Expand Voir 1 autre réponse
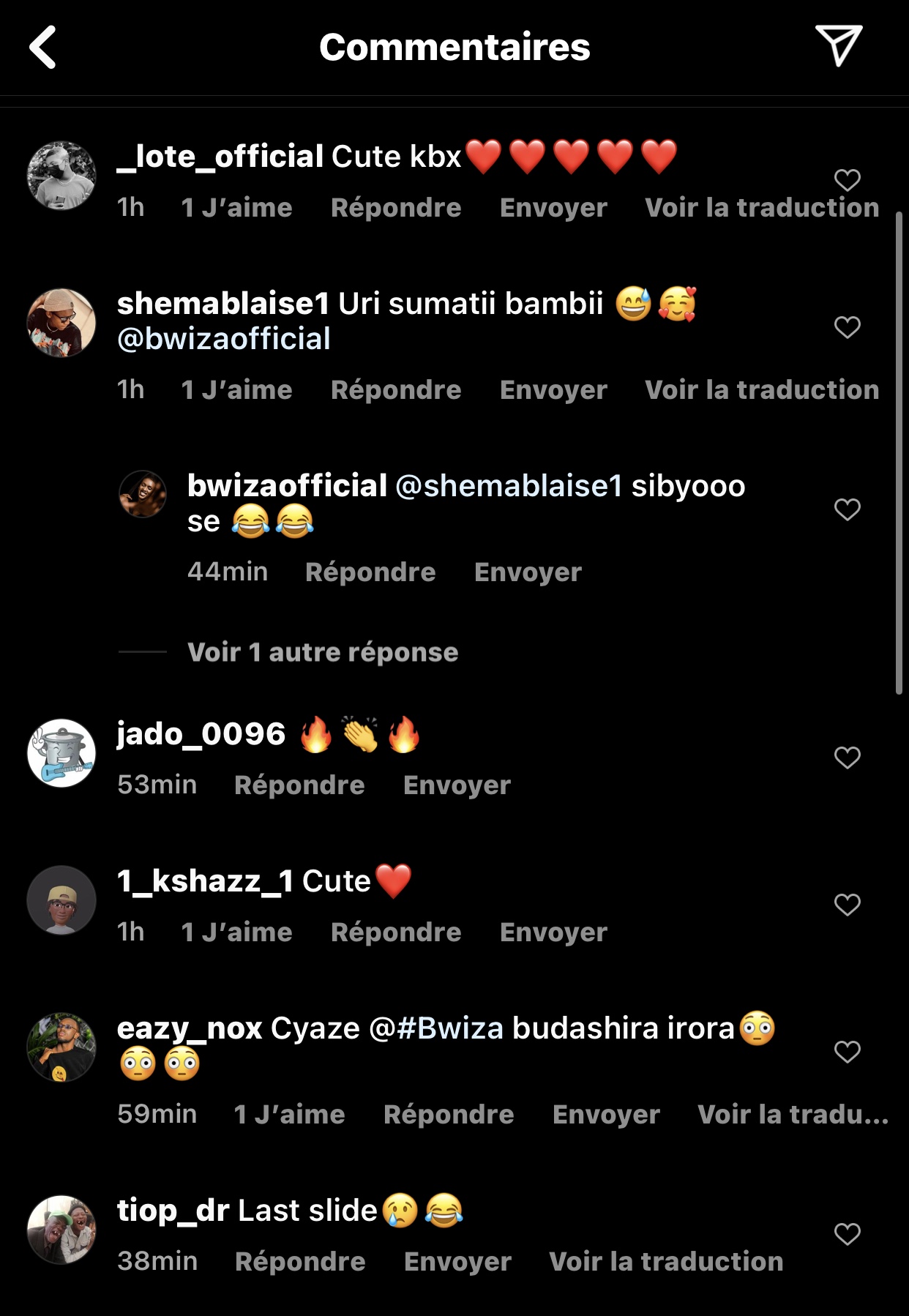Viewport: 909px width, 1316px height. point(322,652)
